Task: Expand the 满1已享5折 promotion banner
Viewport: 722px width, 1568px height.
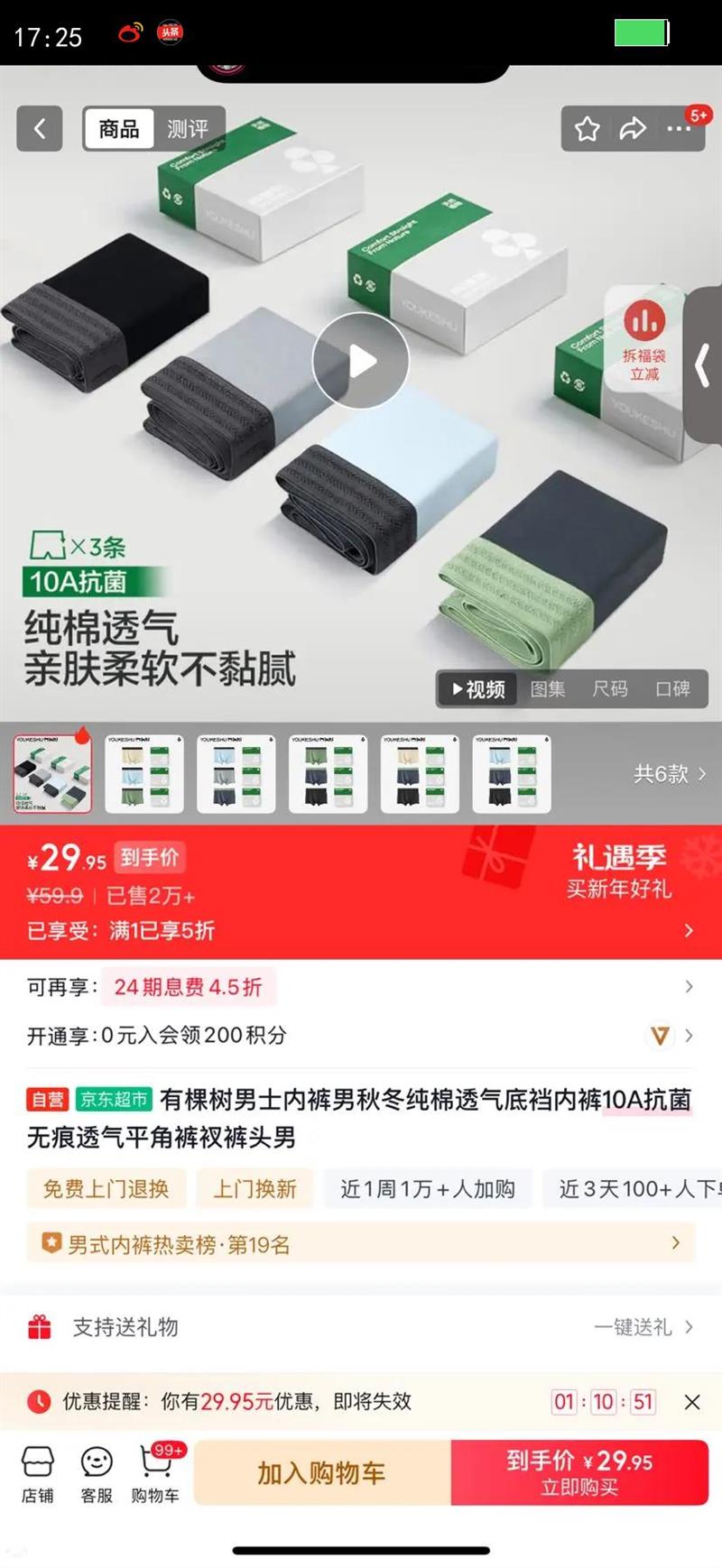Action: pos(361,928)
